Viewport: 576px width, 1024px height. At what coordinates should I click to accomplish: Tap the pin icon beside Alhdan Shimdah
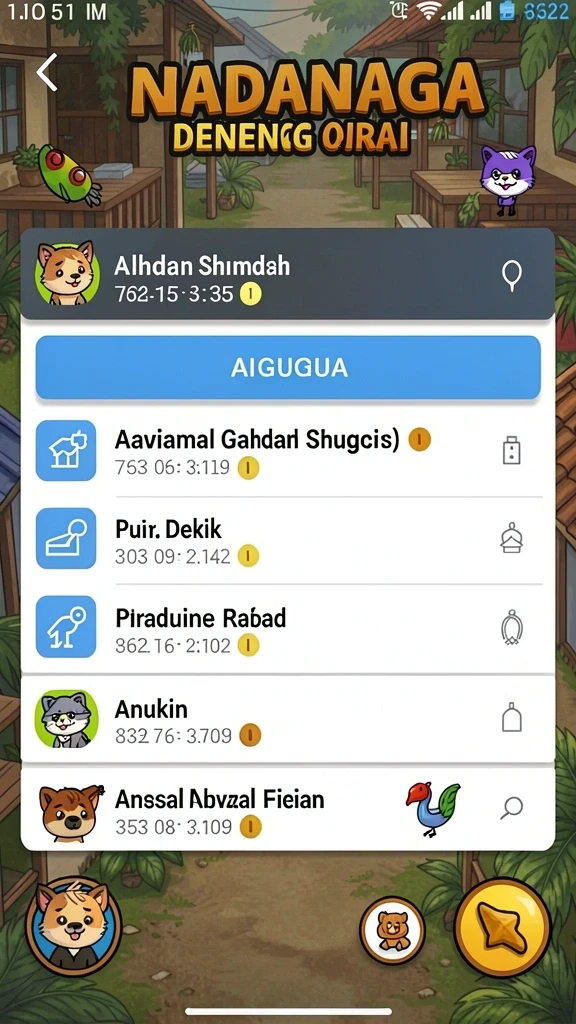click(x=512, y=276)
